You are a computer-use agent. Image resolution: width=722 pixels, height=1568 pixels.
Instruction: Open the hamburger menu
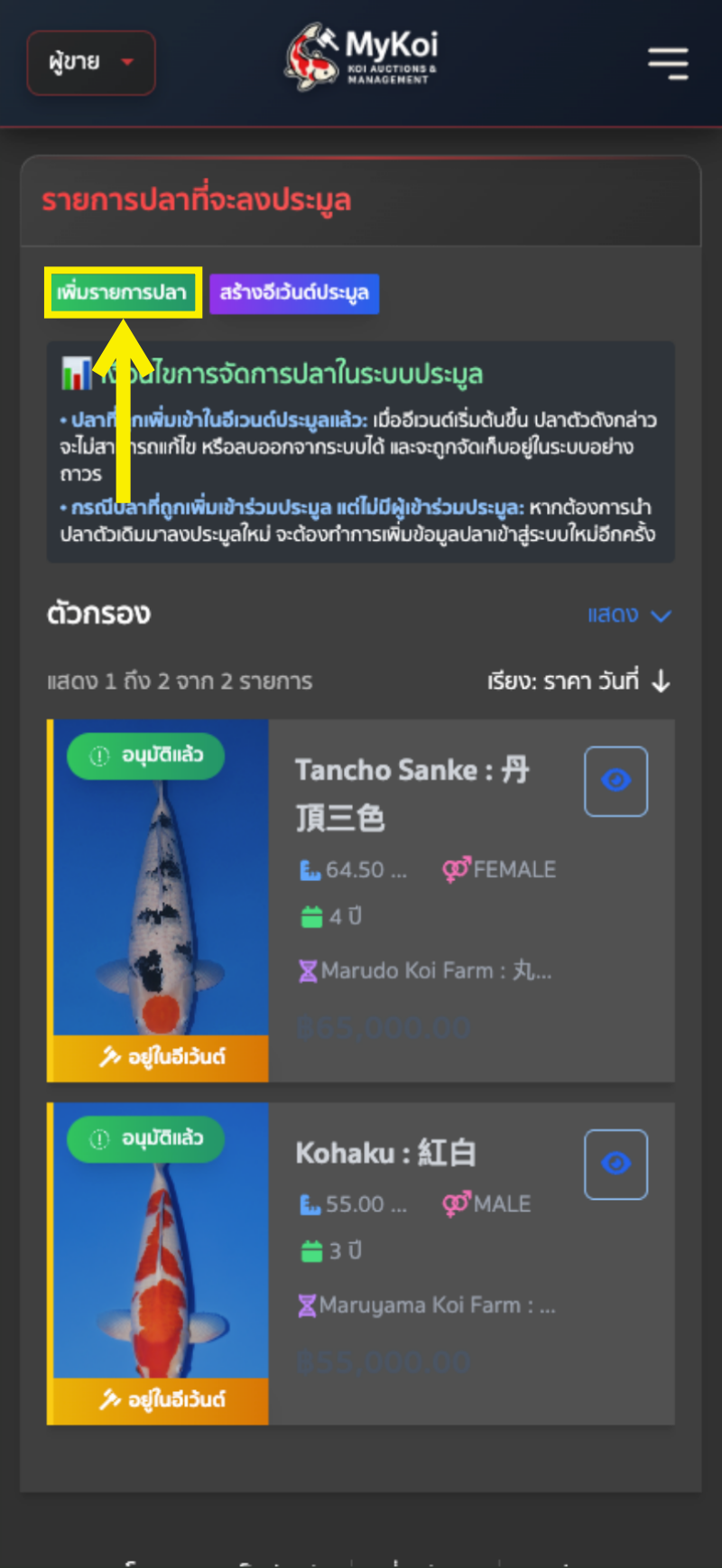tap(668, 63)
